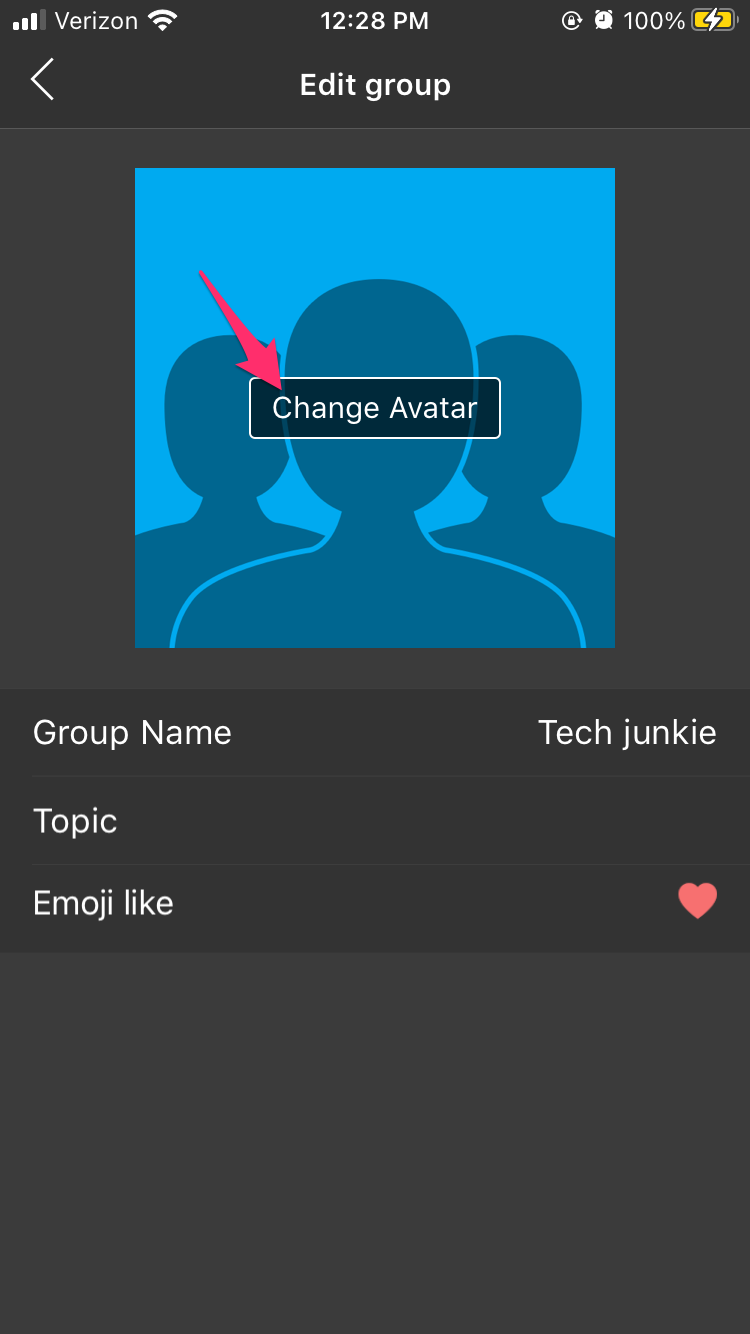
Task: Open the Edit group screen title
Action: [x=375, y=84]
